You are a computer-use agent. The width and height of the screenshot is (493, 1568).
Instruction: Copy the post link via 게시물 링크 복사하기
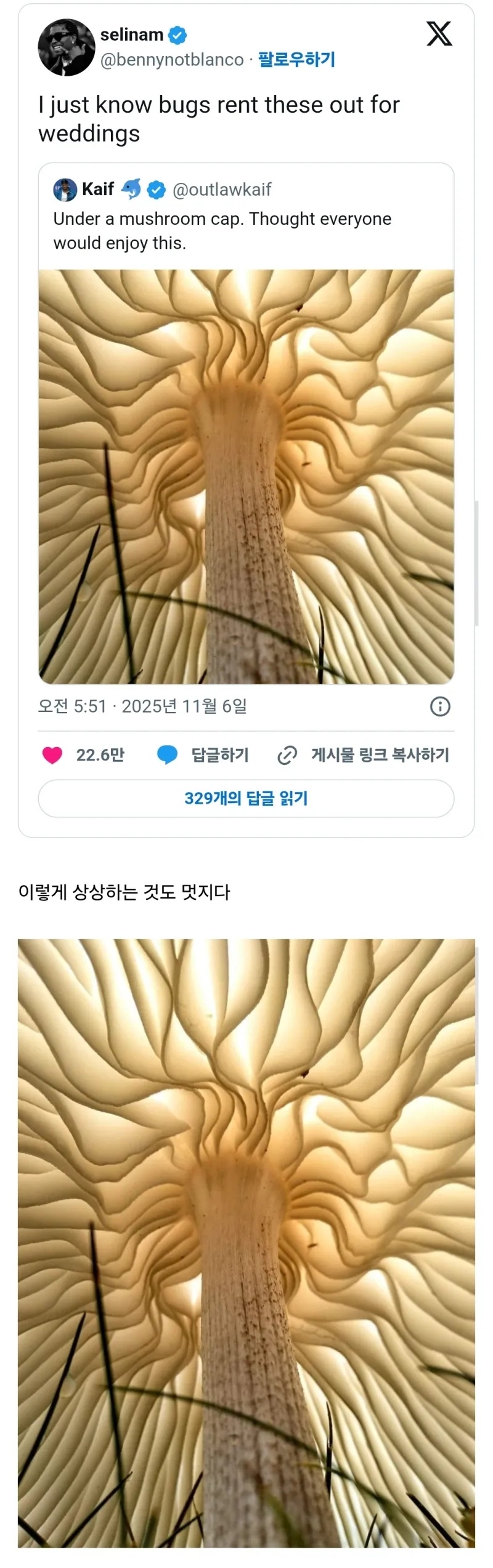(364, 755)
